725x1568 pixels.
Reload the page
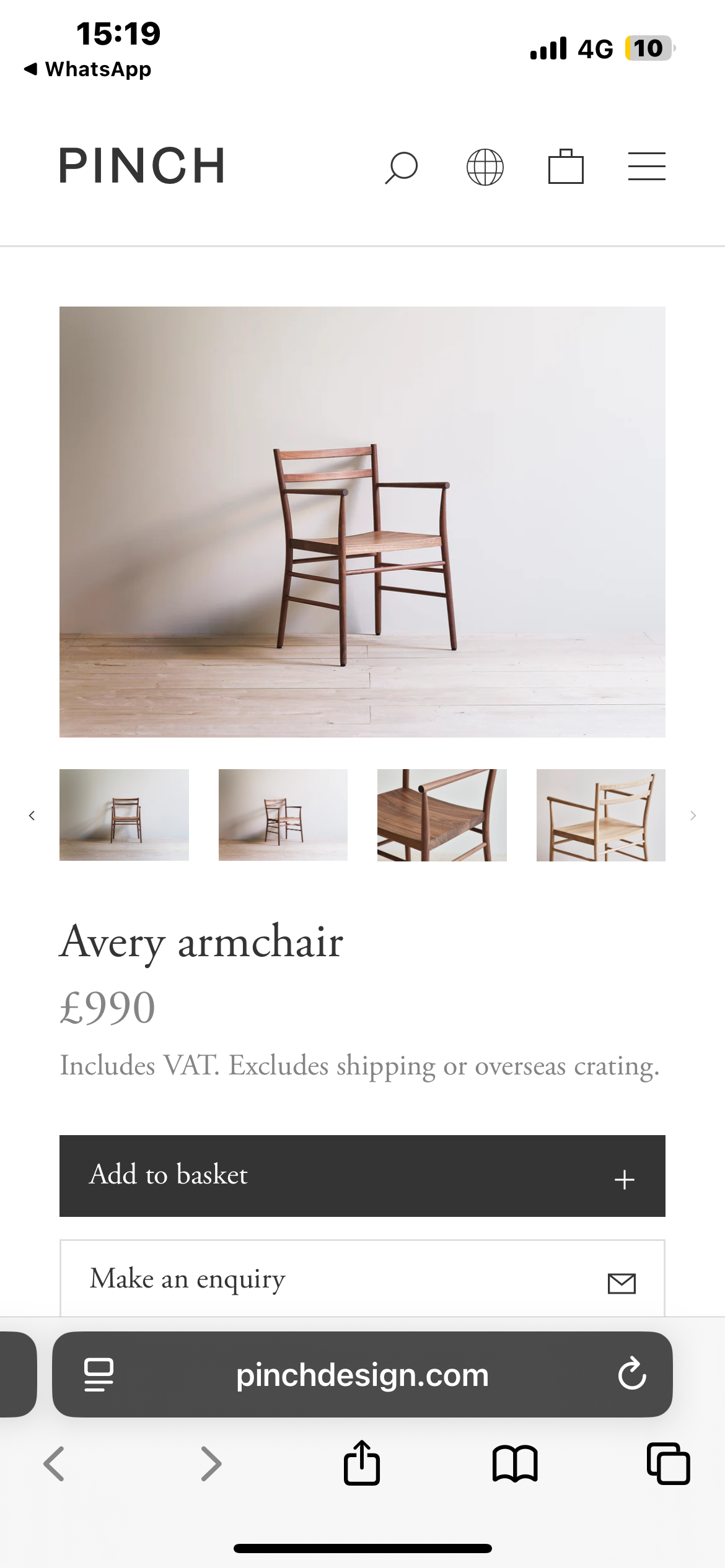click(632, 1374)
